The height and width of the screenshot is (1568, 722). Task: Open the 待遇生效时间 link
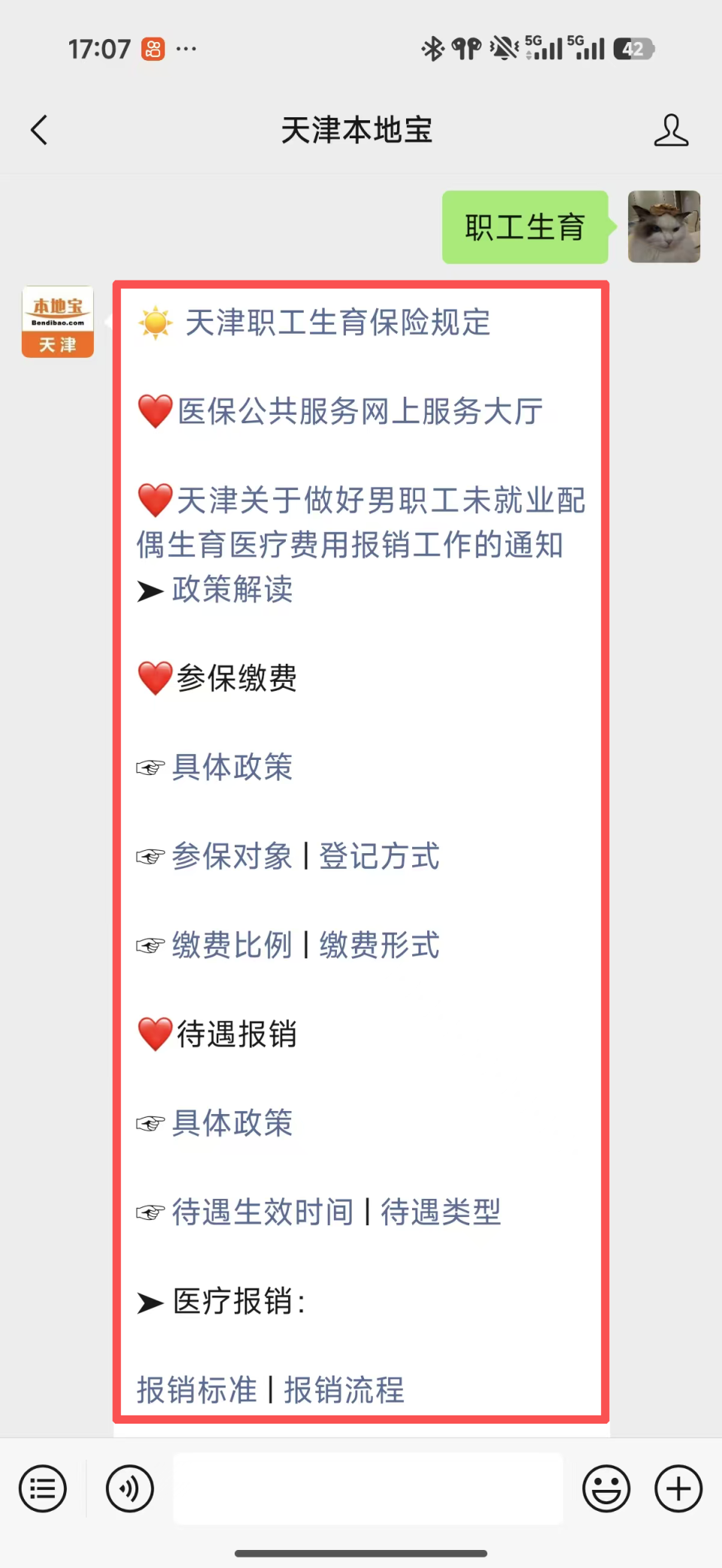coord(262,1212)
